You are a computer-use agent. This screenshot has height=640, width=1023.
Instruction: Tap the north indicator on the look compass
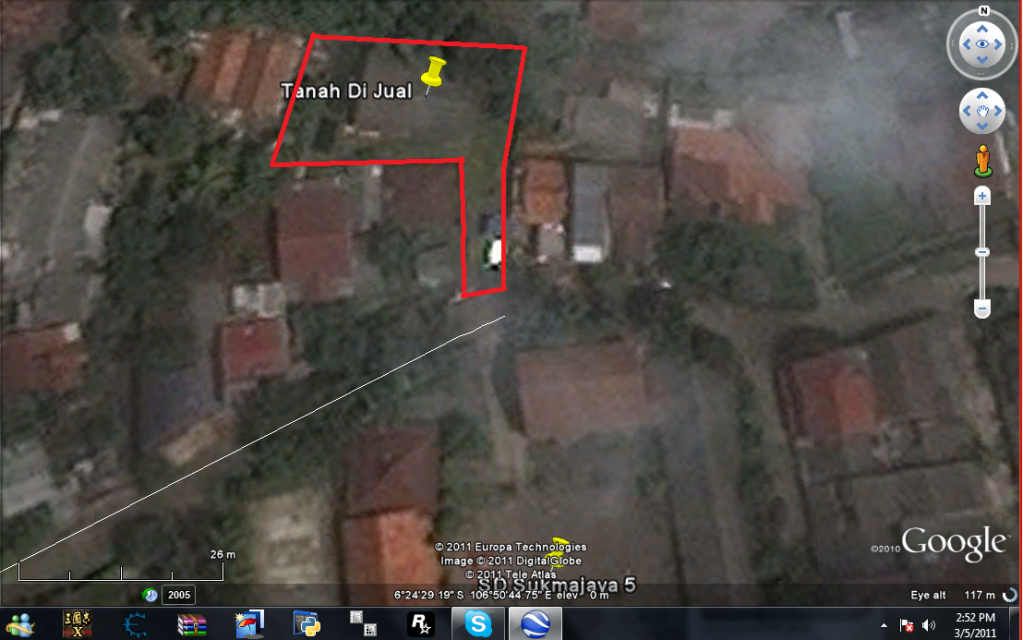[x=983, y=11]
